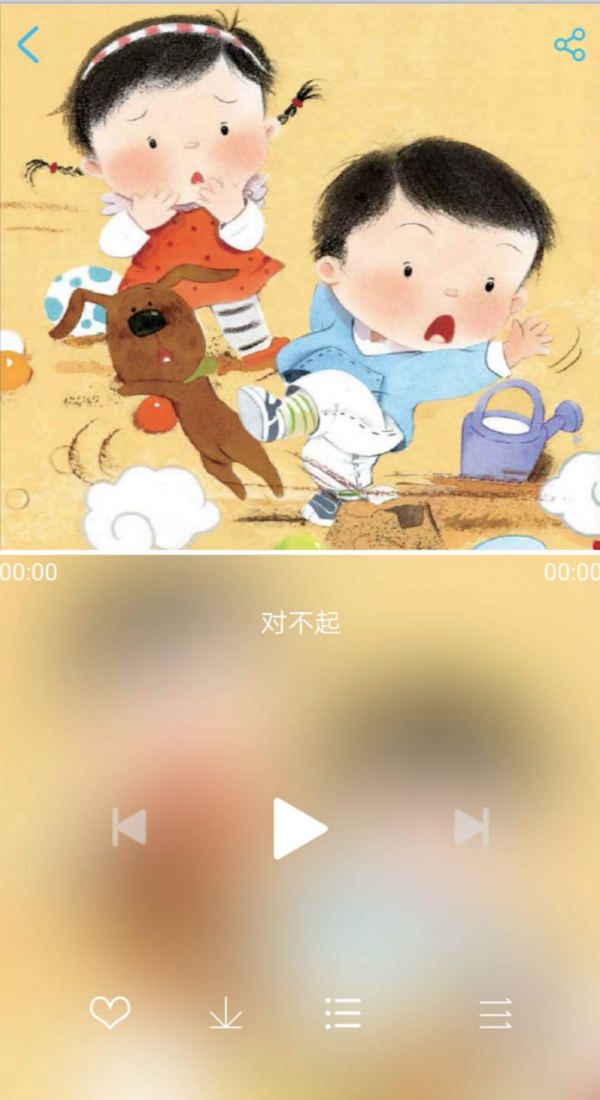Open the playlist icon
The width and height of the screenshot is (600, 1100).
pos(343,1014)
